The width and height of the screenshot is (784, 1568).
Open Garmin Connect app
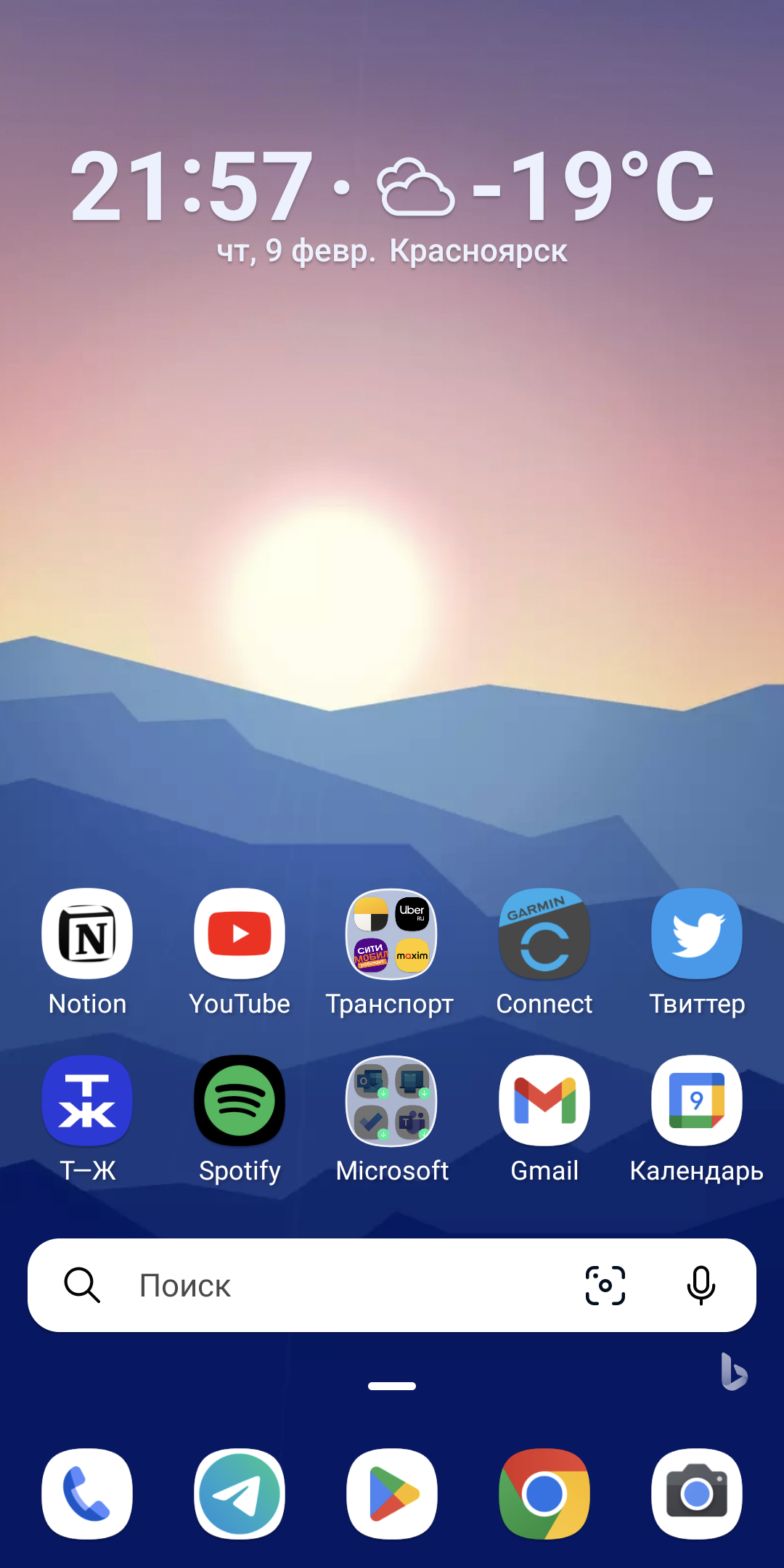click(544, 934)
